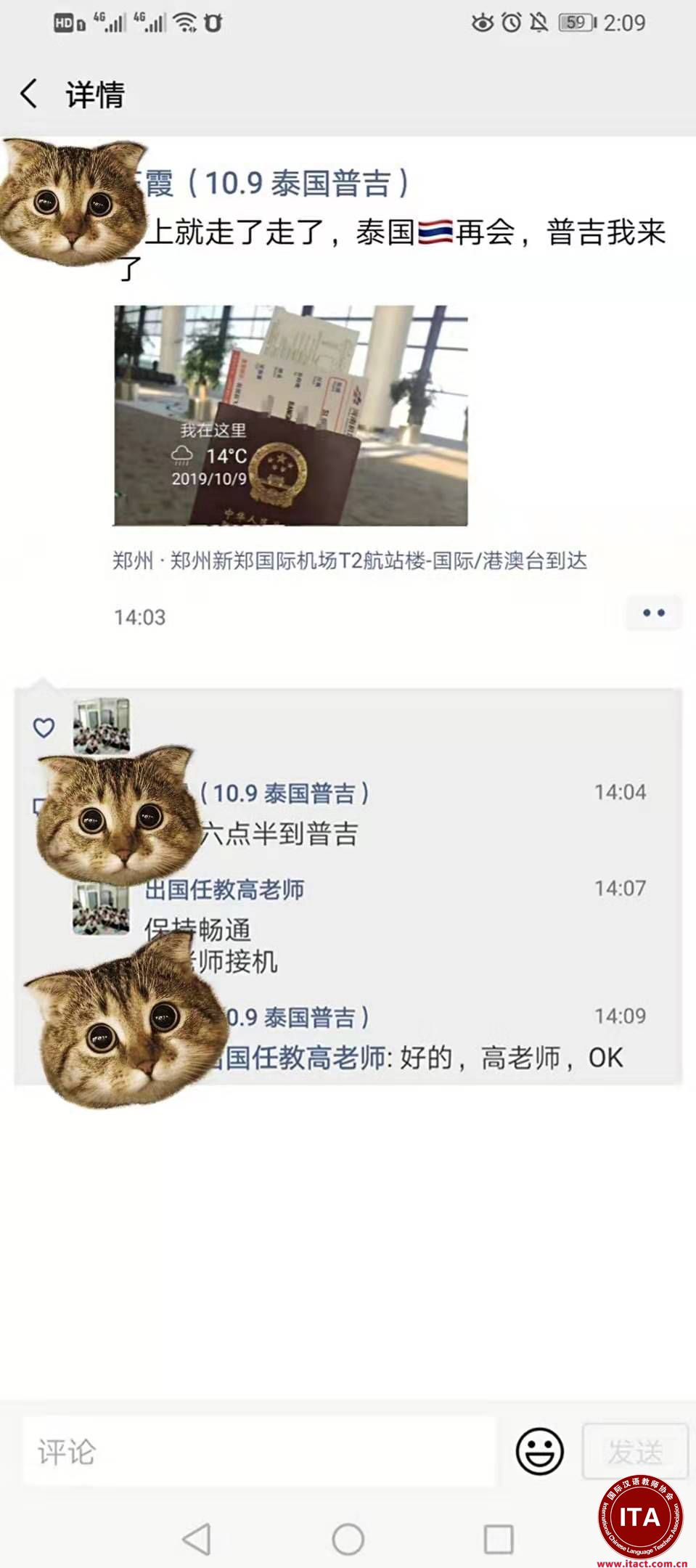Open the emoji picker
The height and width of the screenshot is (1568, 696).
point(539,1452)
